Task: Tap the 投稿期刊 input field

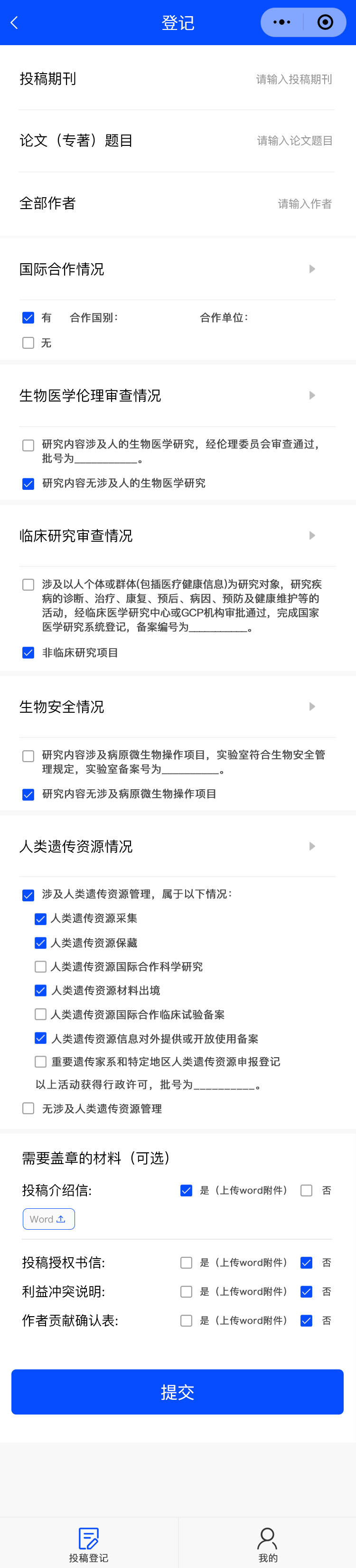Action: point(293,79)
